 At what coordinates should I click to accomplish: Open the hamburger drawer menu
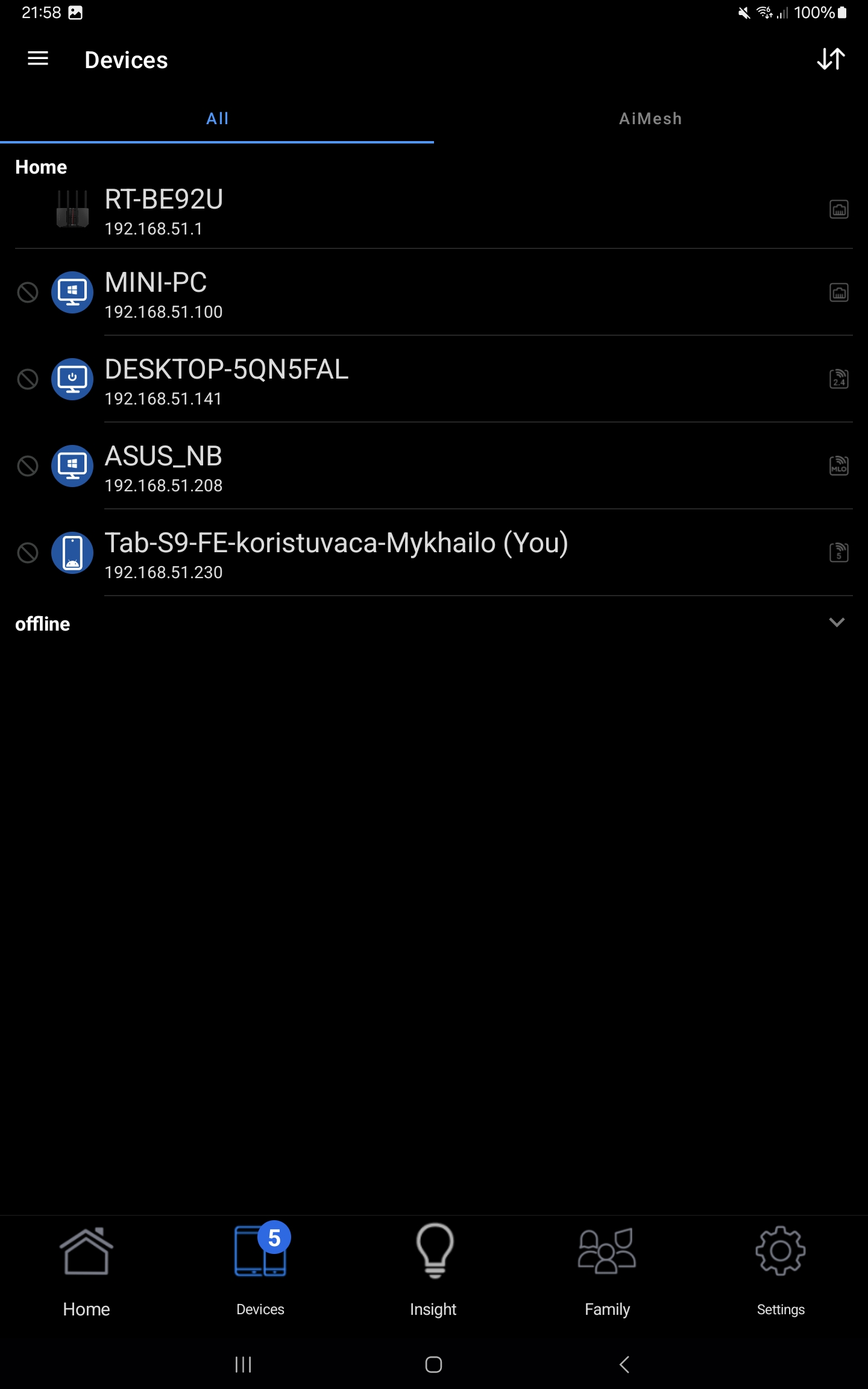pos(38,59)
